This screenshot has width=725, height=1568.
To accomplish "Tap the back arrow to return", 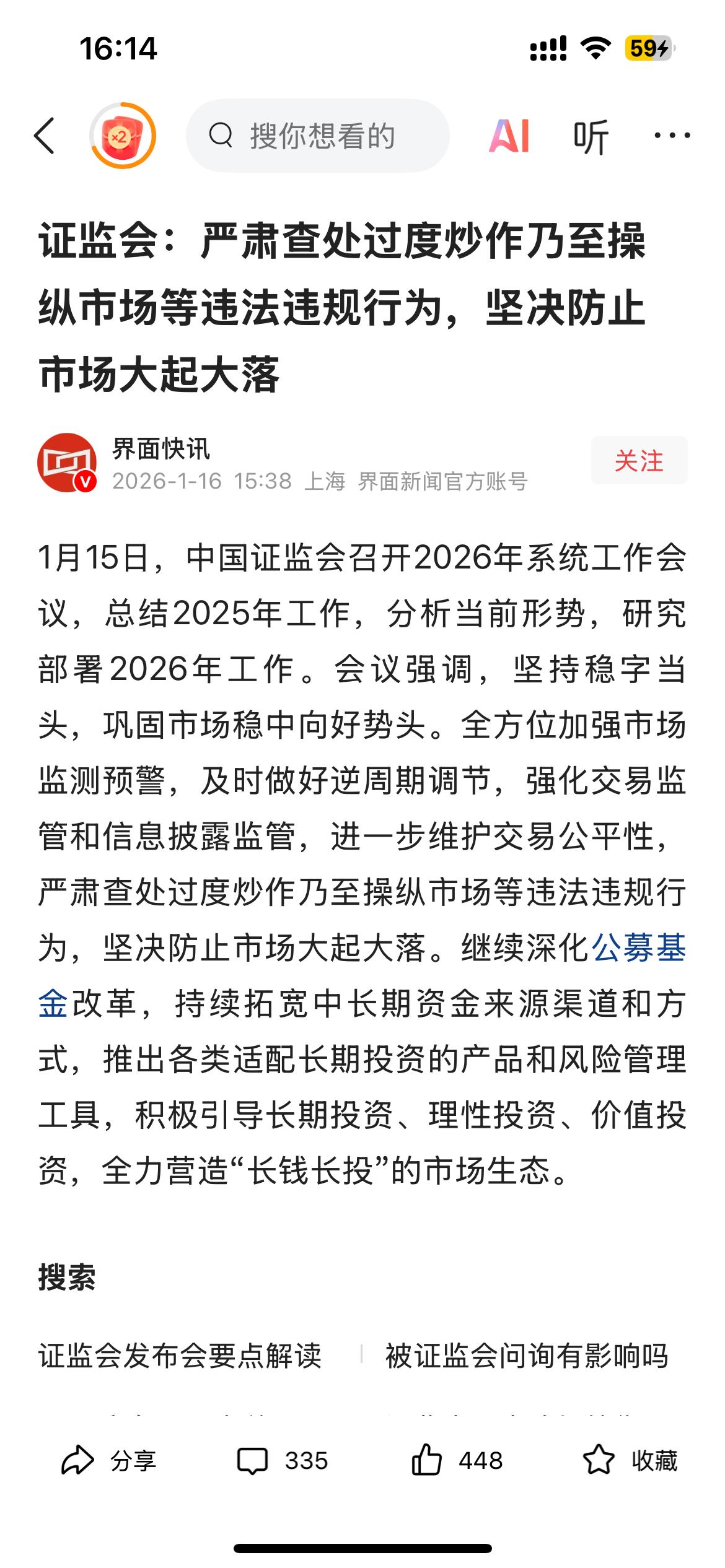I will click(x=43, y=137).
